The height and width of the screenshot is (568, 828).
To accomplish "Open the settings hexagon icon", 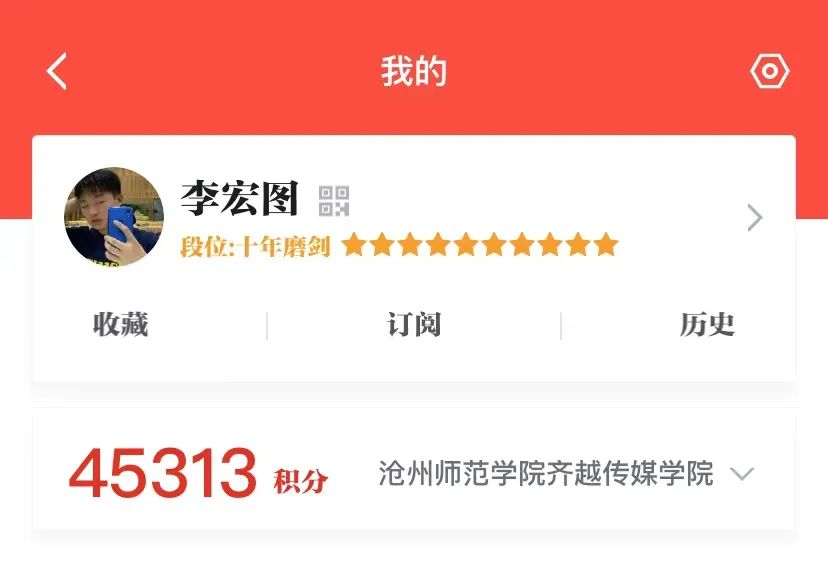I will 769,72.
